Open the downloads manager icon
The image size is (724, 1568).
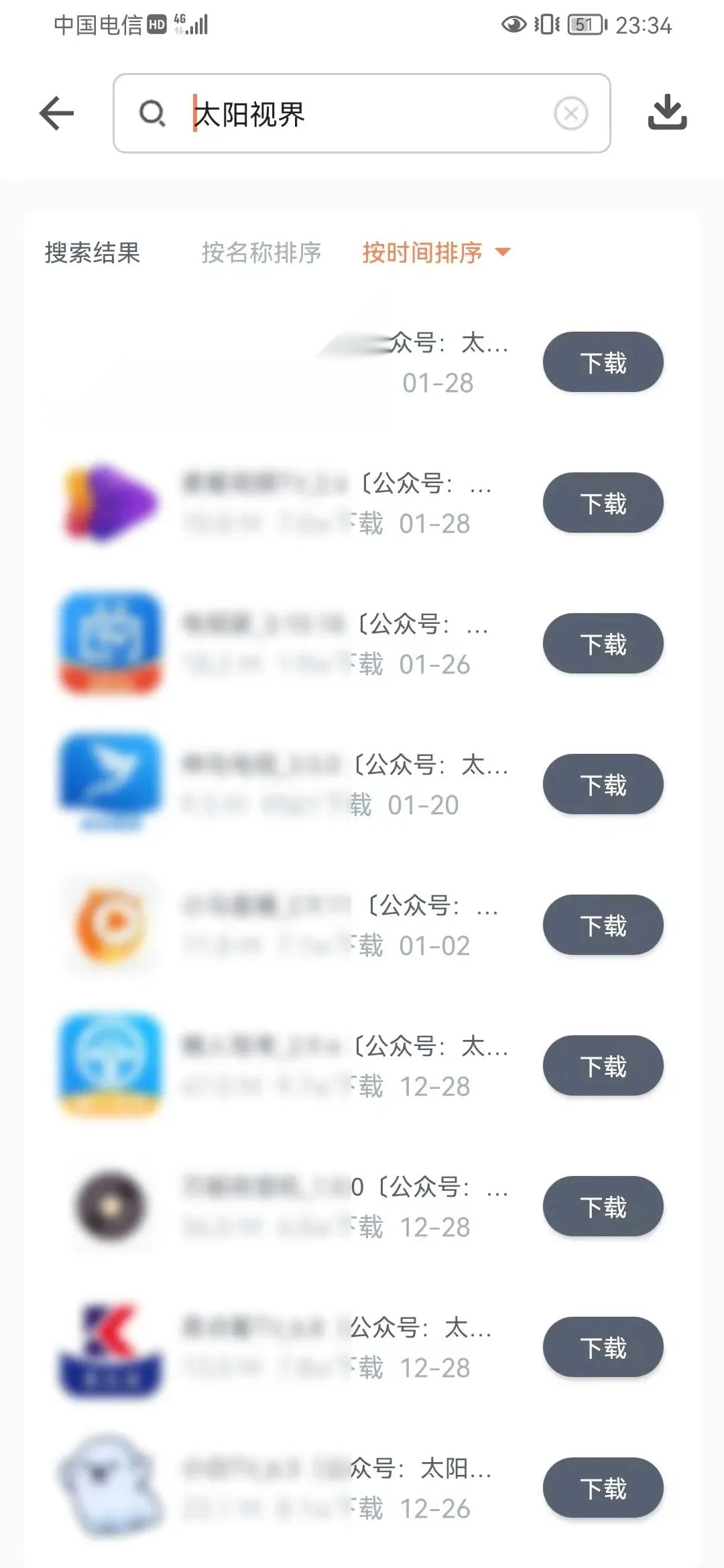point(667,112)
